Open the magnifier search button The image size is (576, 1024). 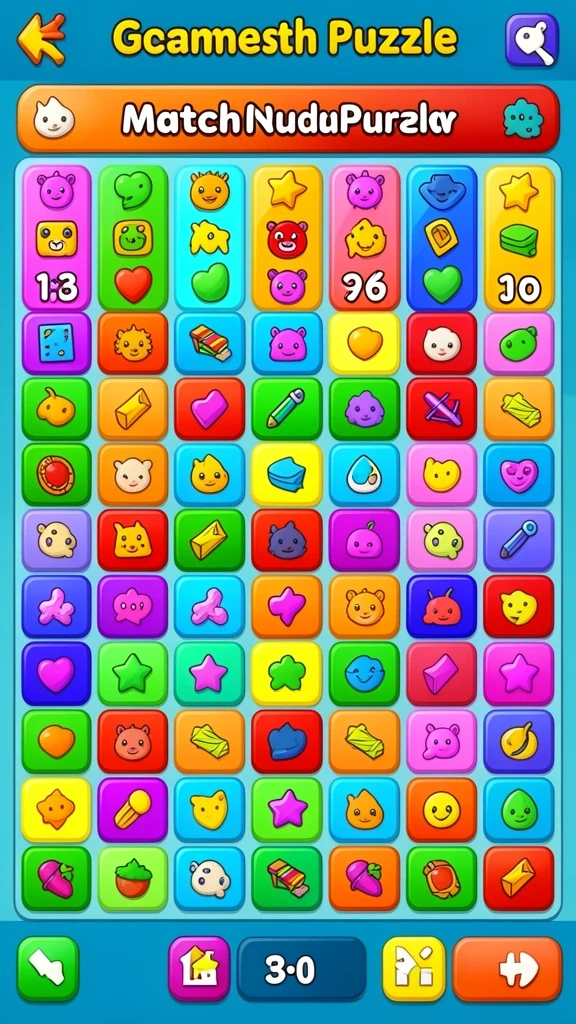click(x=532, y=40)
